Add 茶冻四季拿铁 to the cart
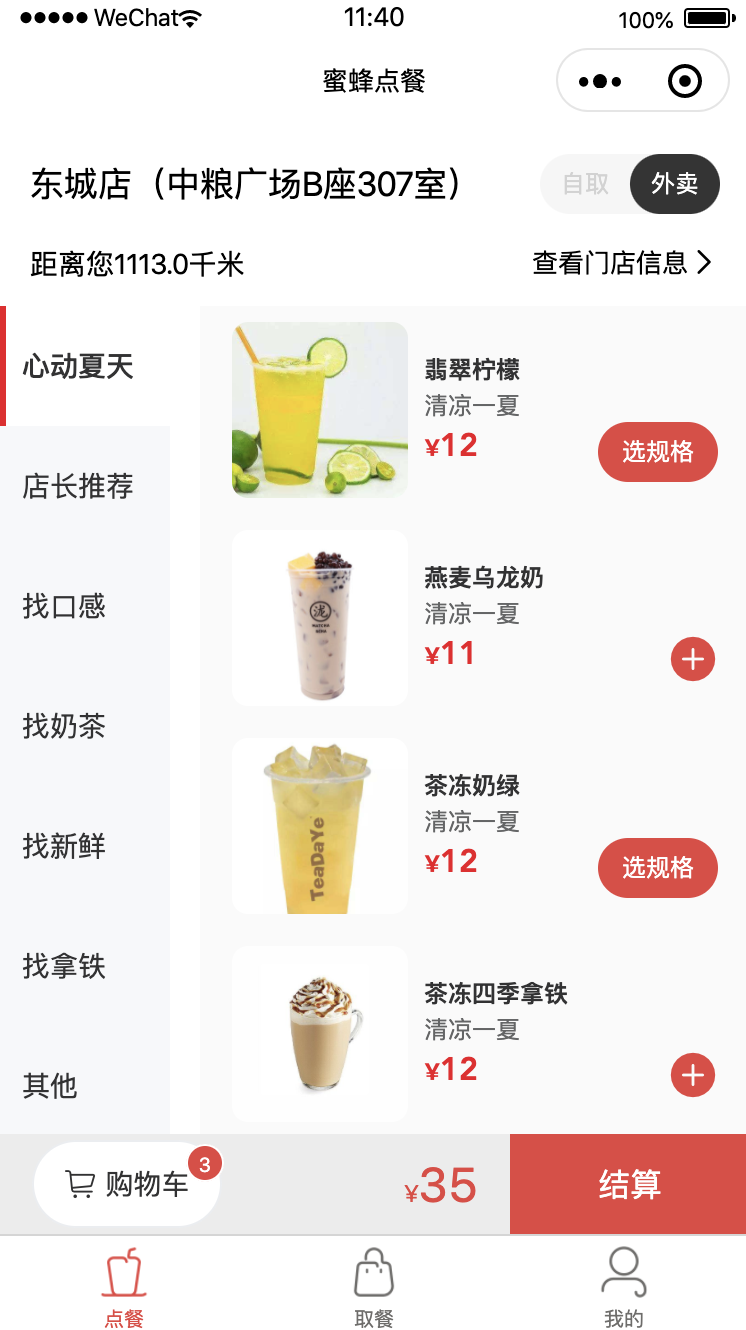 click(692, 1076)
